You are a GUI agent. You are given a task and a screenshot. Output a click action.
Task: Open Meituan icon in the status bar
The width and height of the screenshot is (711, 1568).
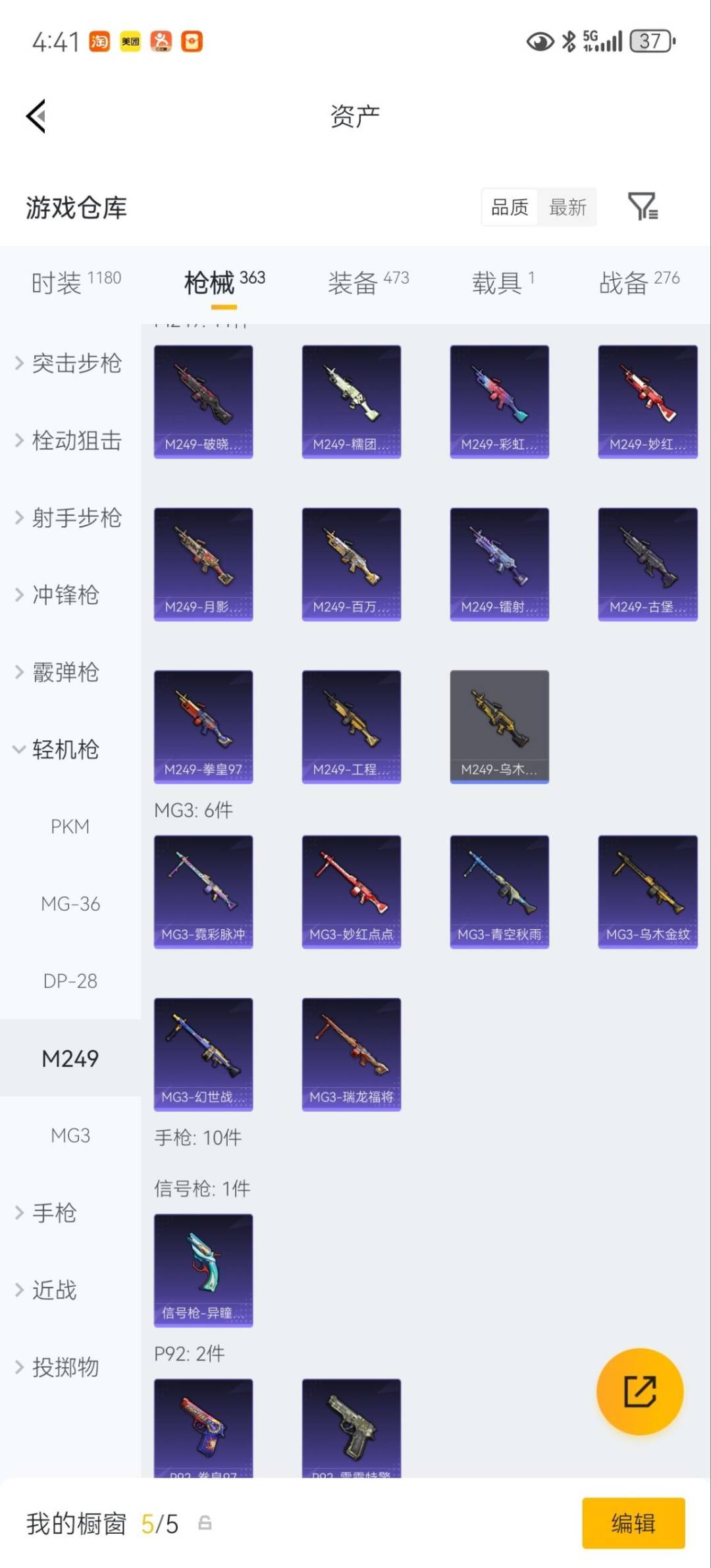(130, 41)
